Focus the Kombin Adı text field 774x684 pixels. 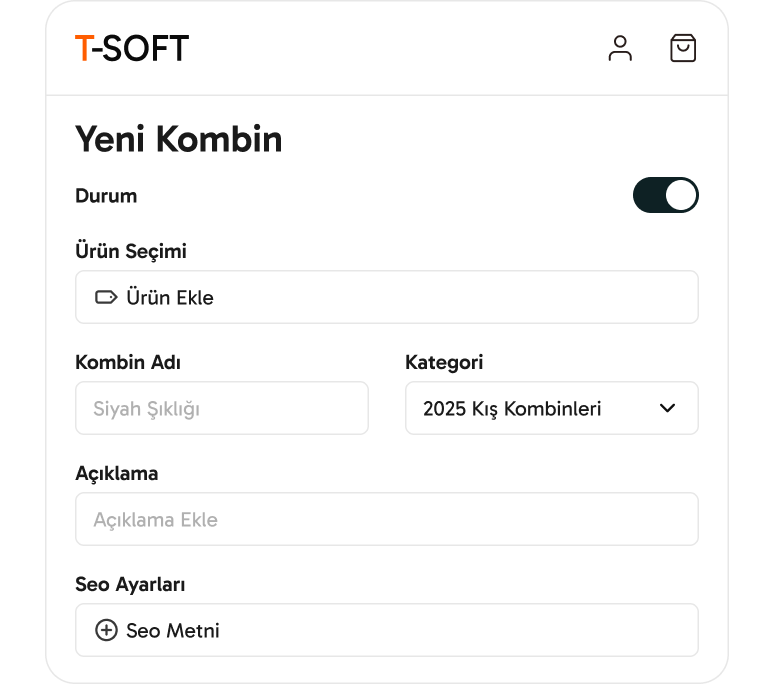(x=221, y=408)
